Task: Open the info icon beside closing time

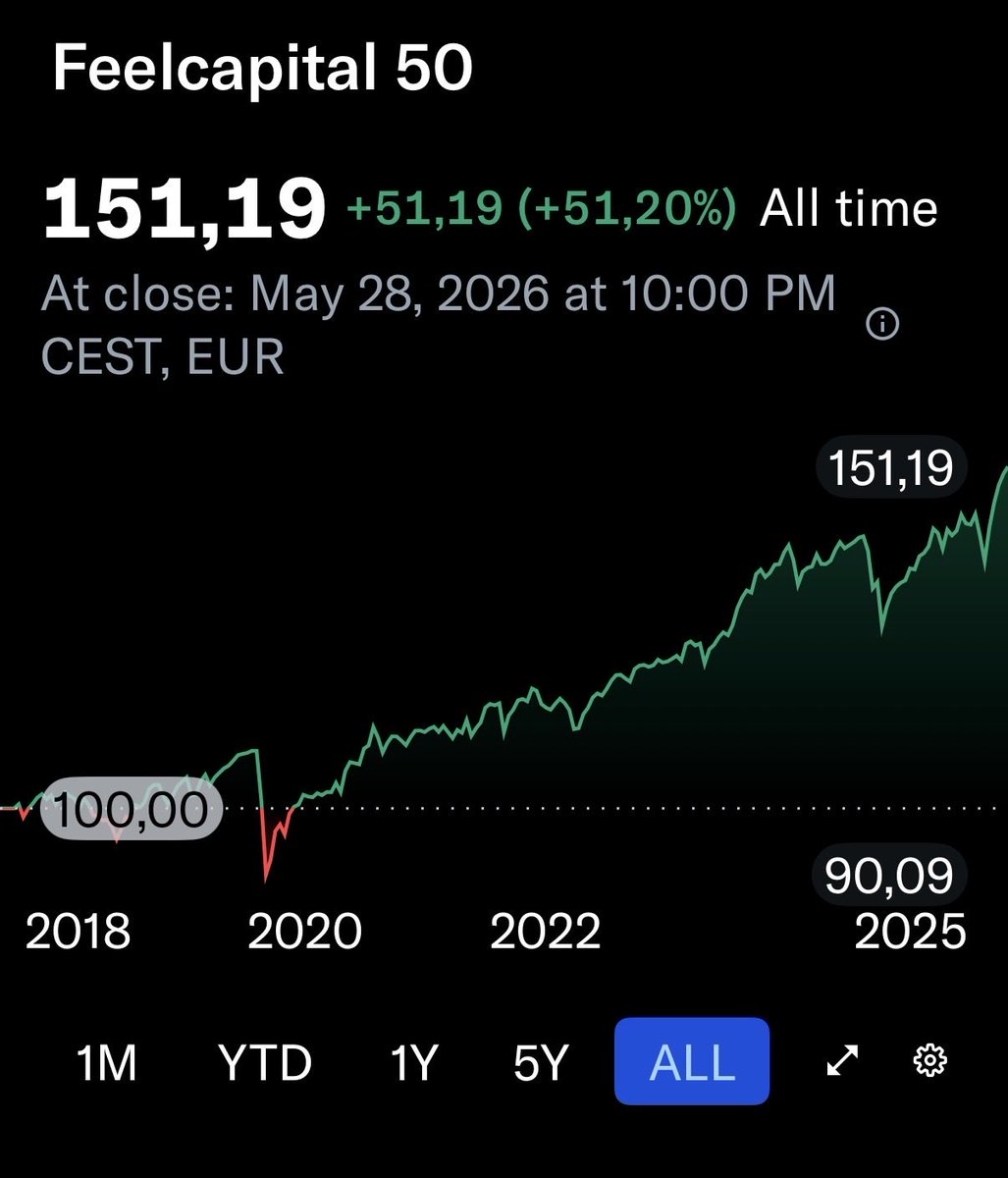Action: coord(883,324)
